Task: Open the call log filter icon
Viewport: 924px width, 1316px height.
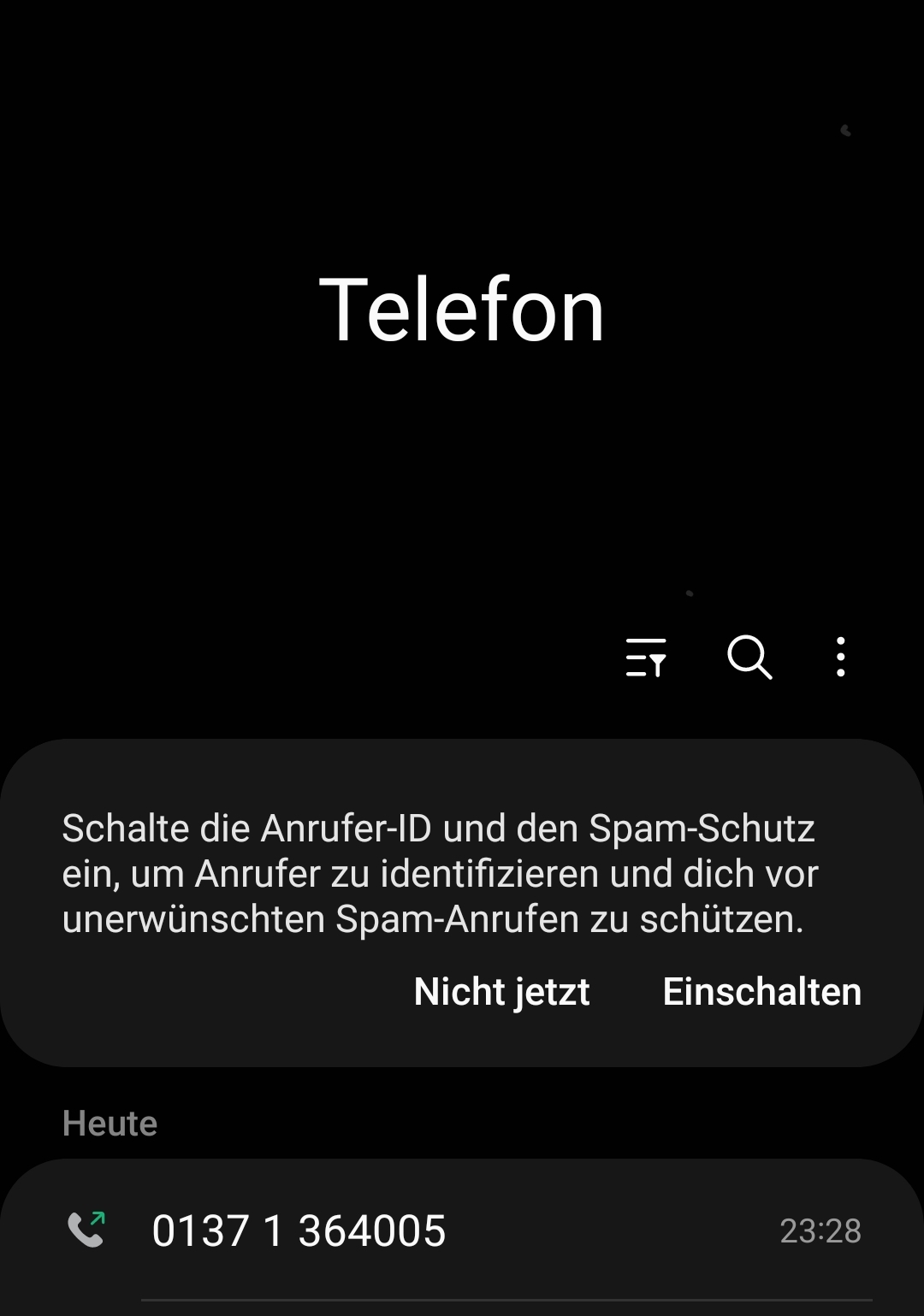Action: pyautogui.click(x=646, y=658)
